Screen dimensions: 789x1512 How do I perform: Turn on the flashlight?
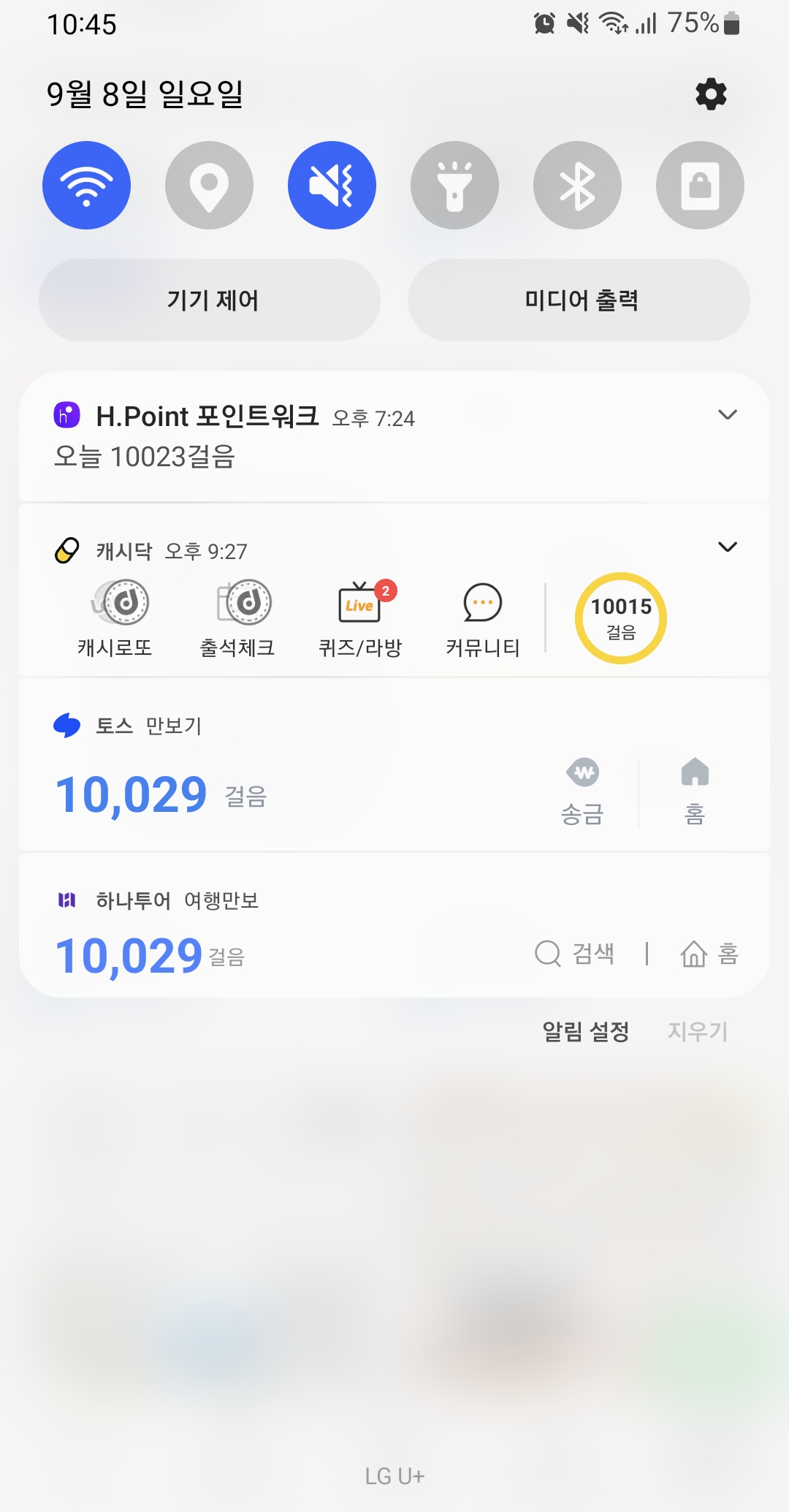pyautogui.click(x=454, y=186)
